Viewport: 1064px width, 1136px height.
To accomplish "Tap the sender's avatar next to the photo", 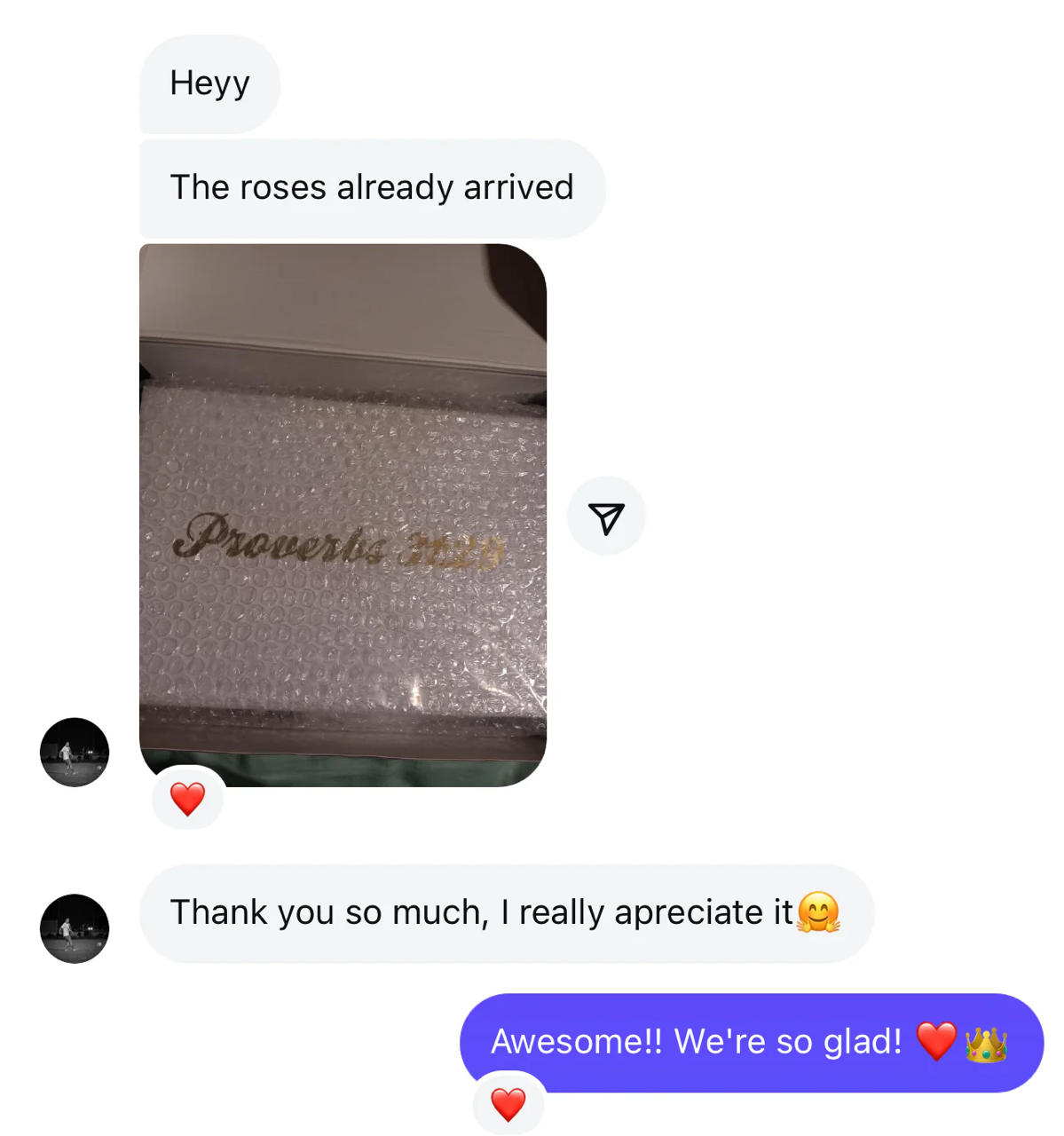I will [75, 752].
